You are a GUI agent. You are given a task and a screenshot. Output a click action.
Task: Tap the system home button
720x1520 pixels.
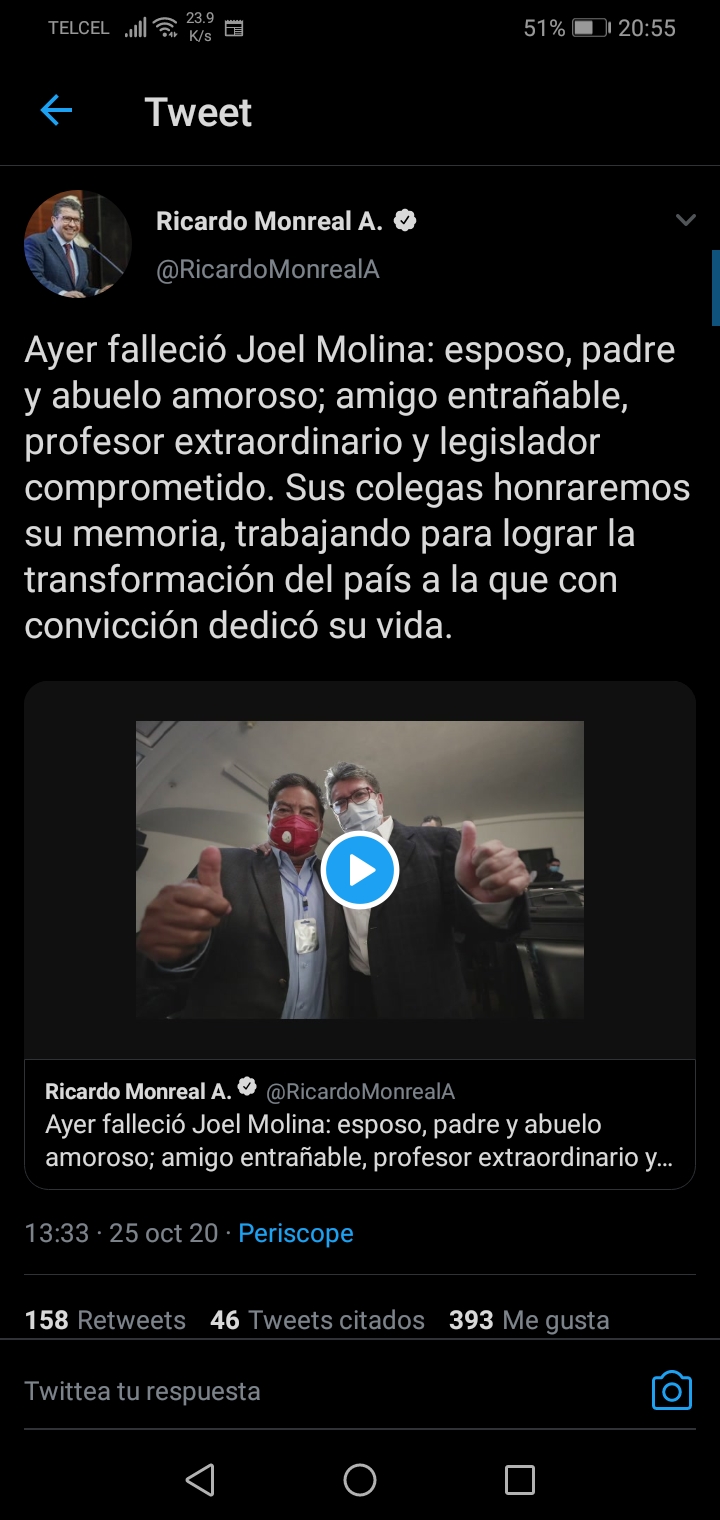(360, 1480)
